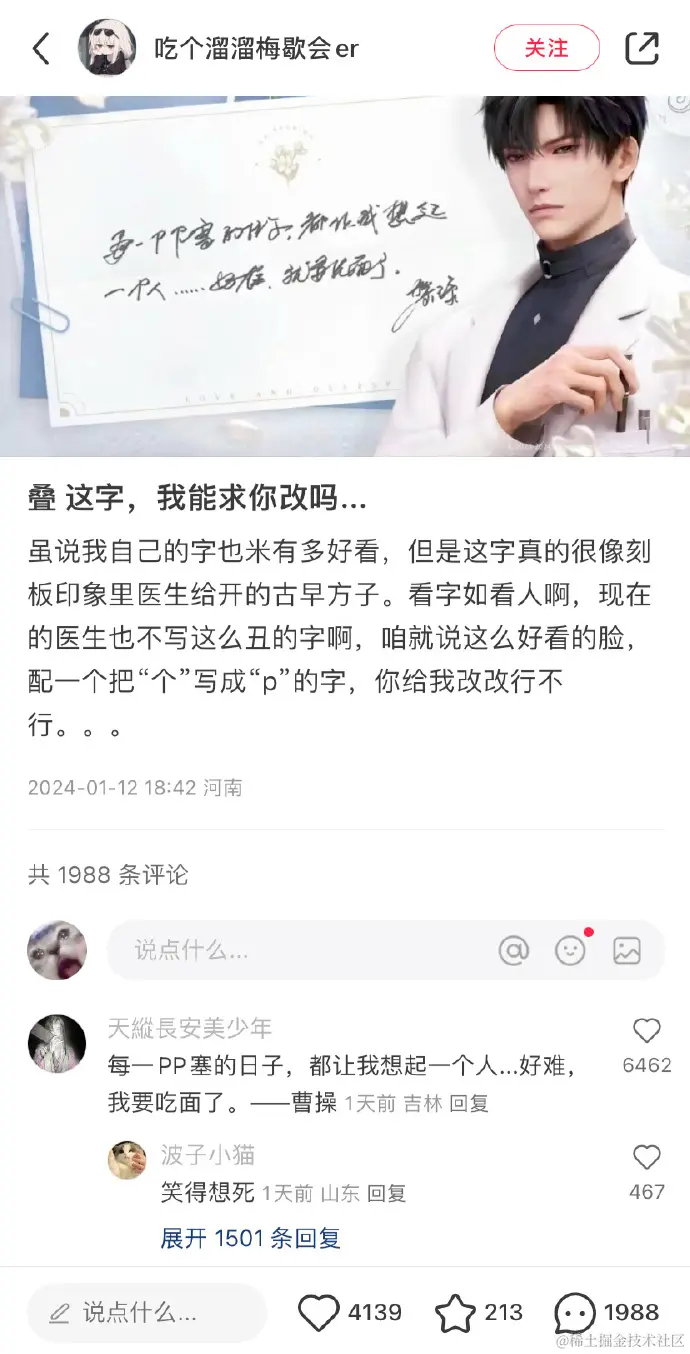690x1354 pixels.
Task: Open the emoji picker in comment box
Action: pos(570,950)
